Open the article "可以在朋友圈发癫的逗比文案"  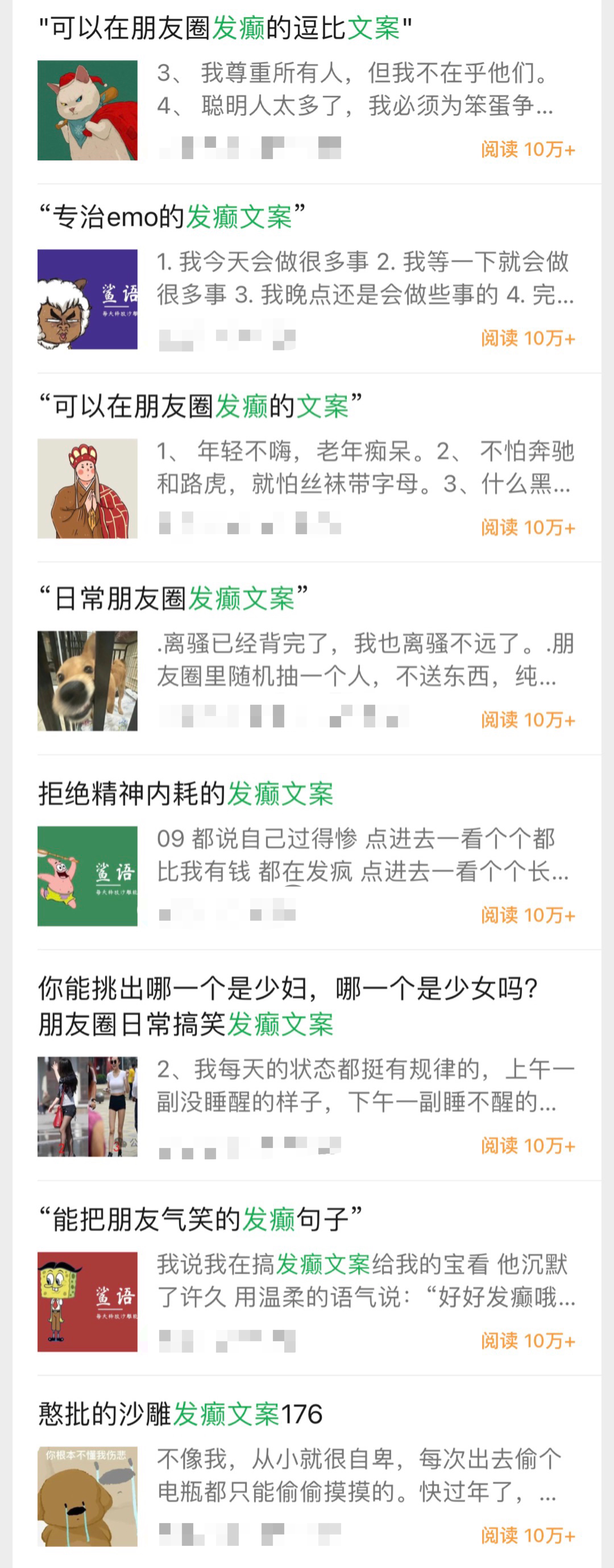tap(225, 28)
